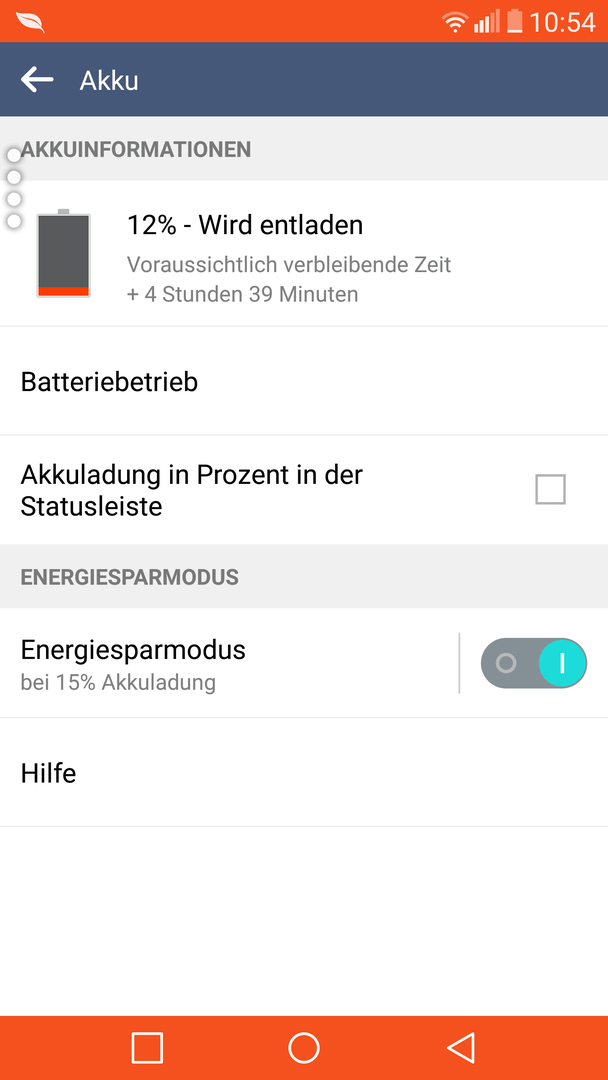Turn off the Energiesparmodus switch

534,663
